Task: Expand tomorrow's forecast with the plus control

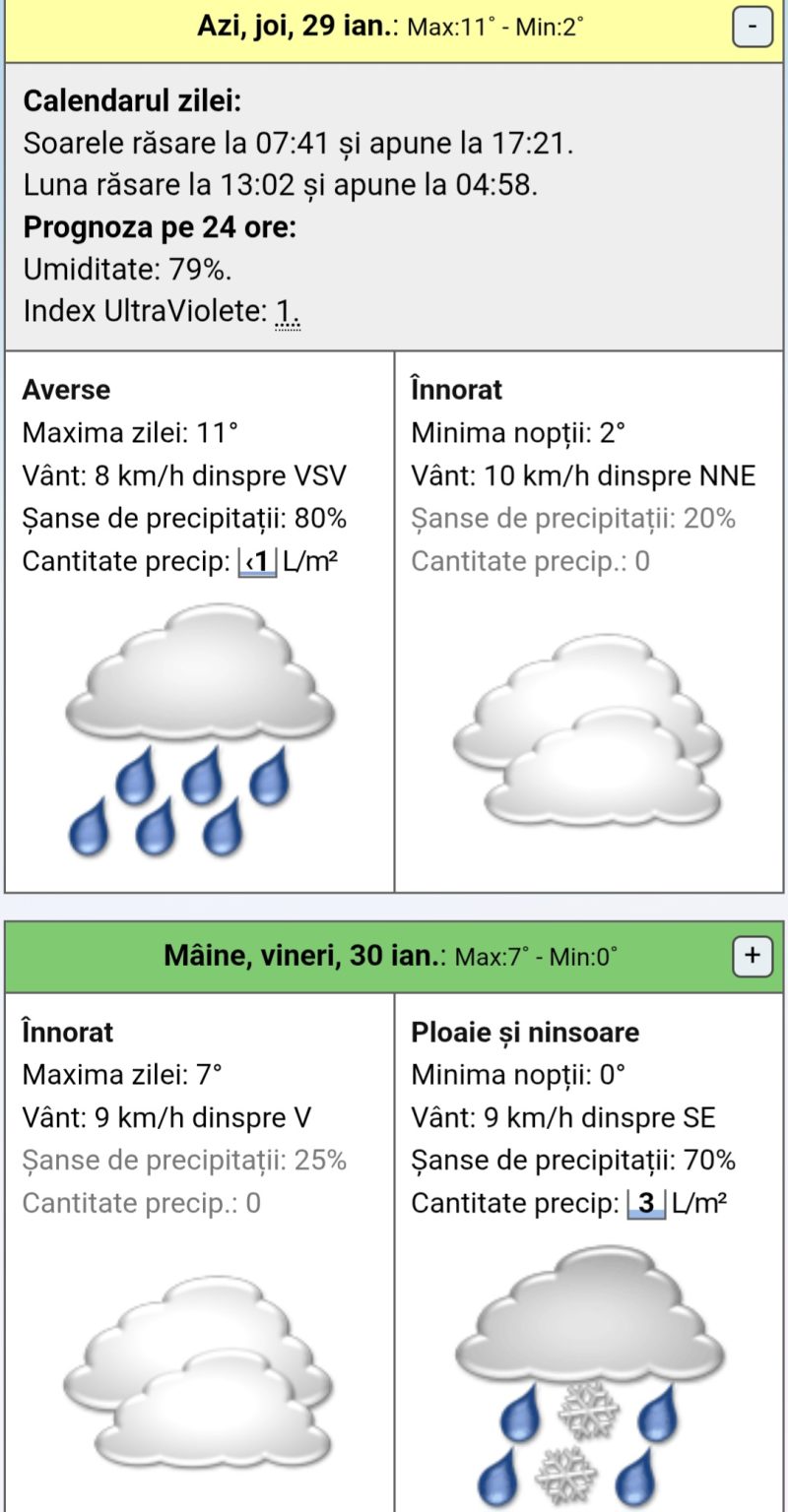Action: 752,954
